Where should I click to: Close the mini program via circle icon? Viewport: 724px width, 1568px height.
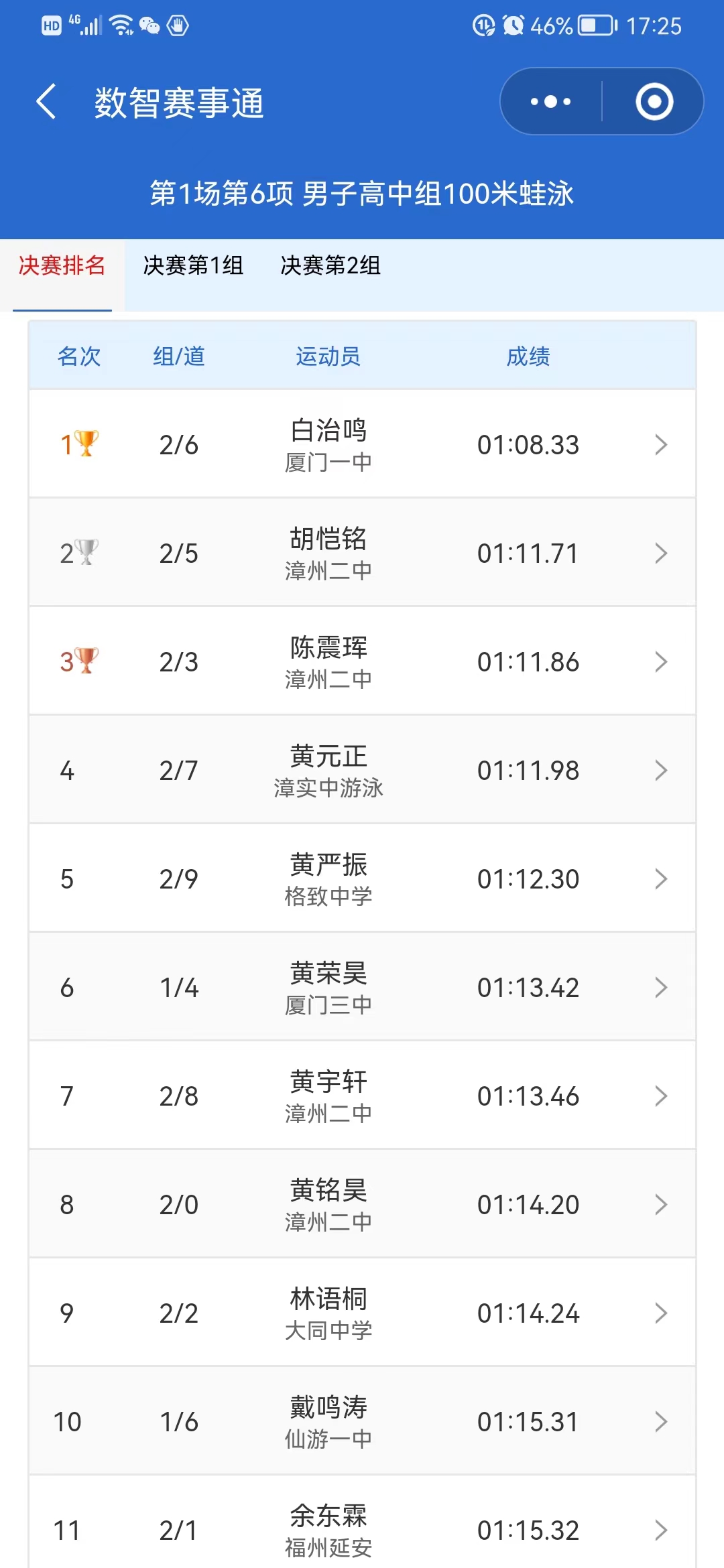pyautogui.click(x=654, y=102)
